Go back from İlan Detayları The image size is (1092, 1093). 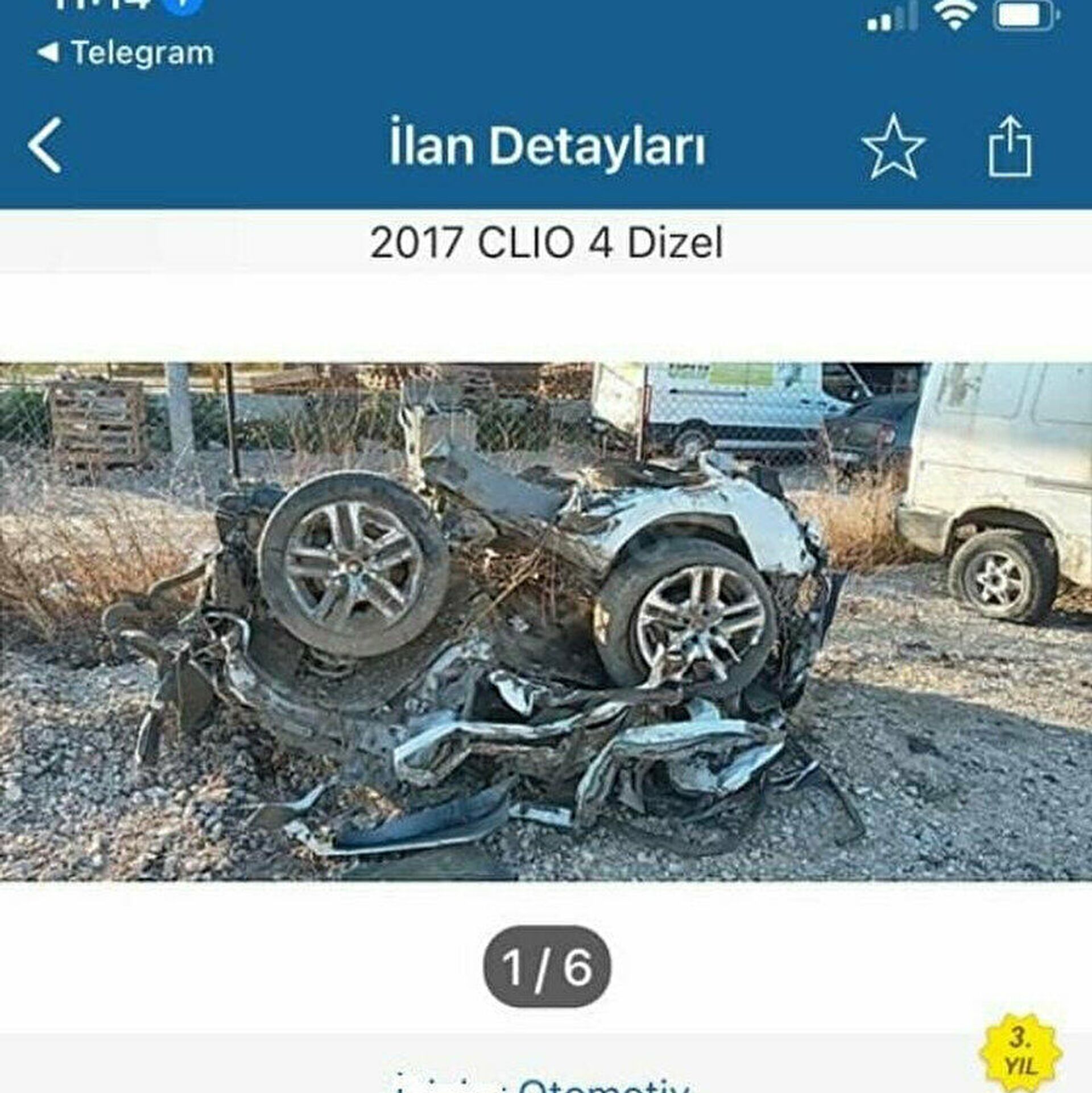click(45, 146)
